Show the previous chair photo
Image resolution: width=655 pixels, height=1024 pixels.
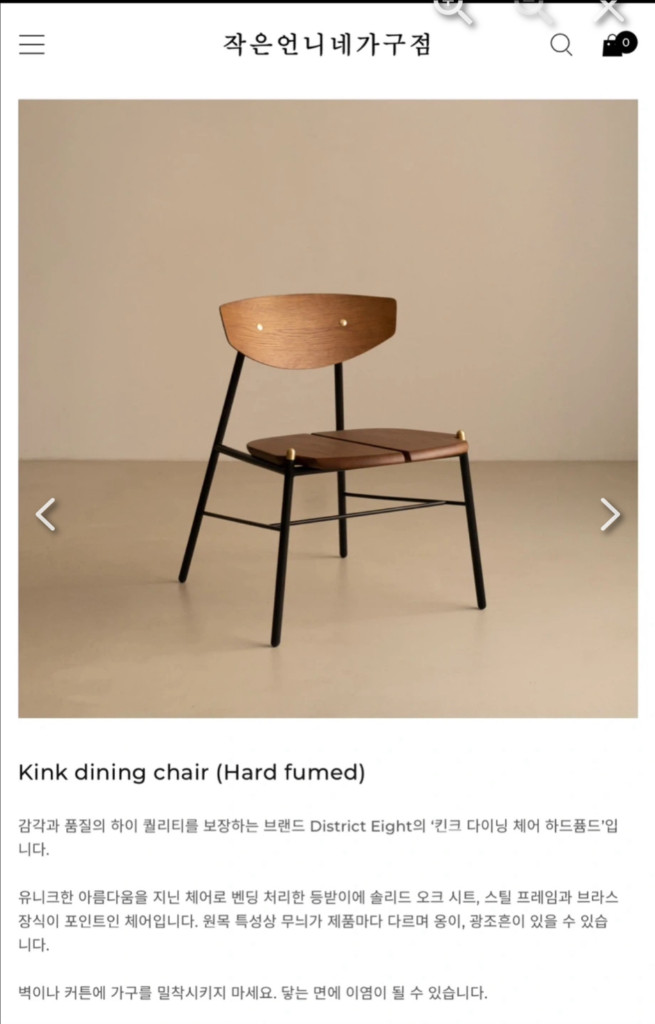pyautogui.click(x=46, y=515)
